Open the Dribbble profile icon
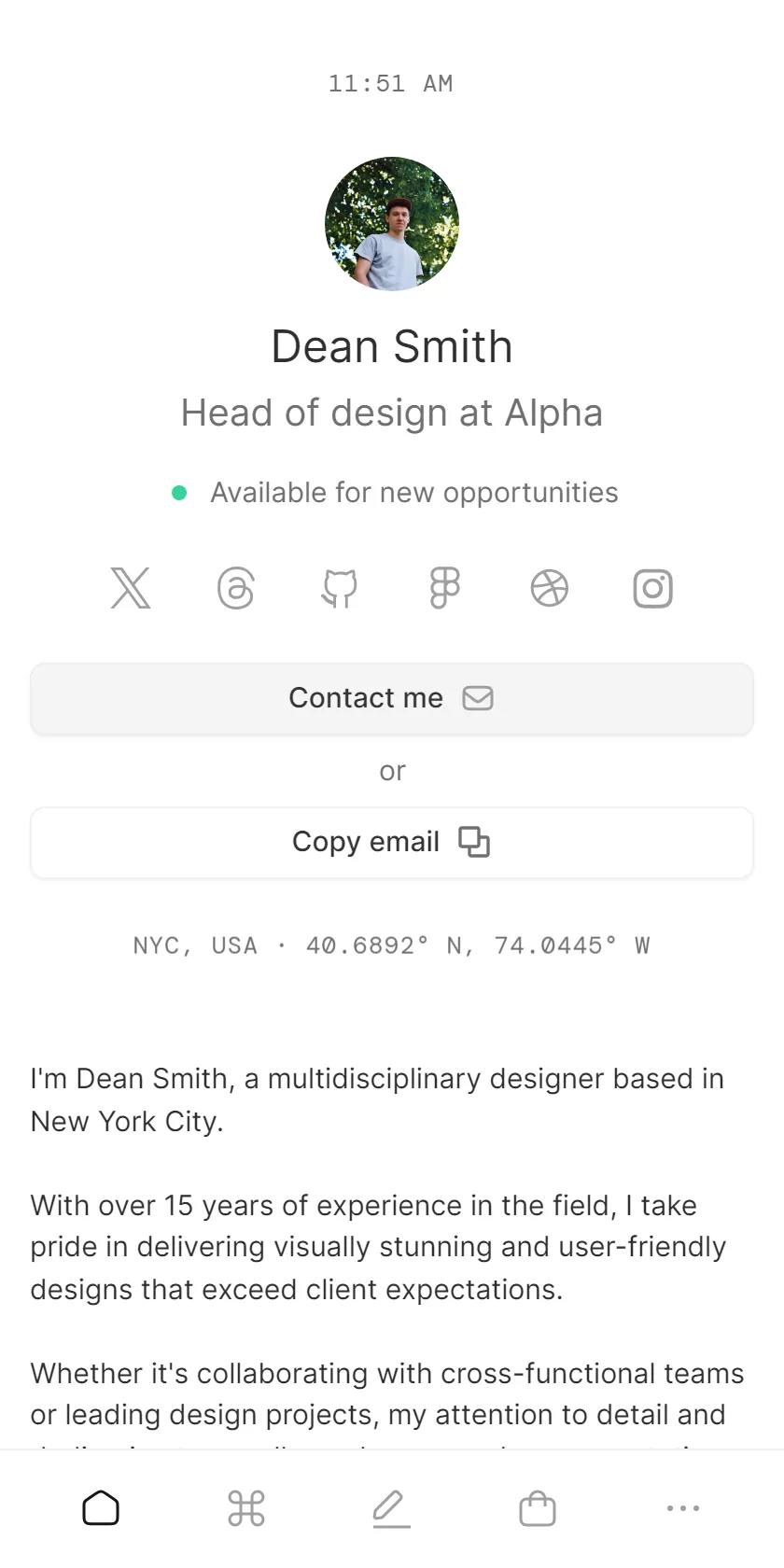 click(x=549, y=589)
